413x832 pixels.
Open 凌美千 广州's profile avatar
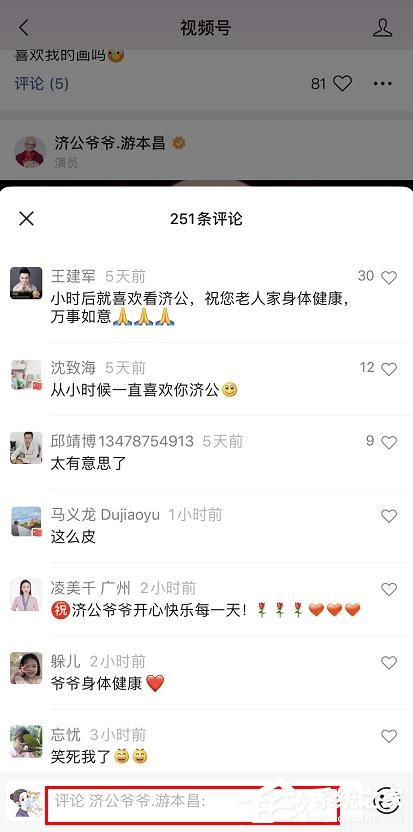[x=26, y=595]
